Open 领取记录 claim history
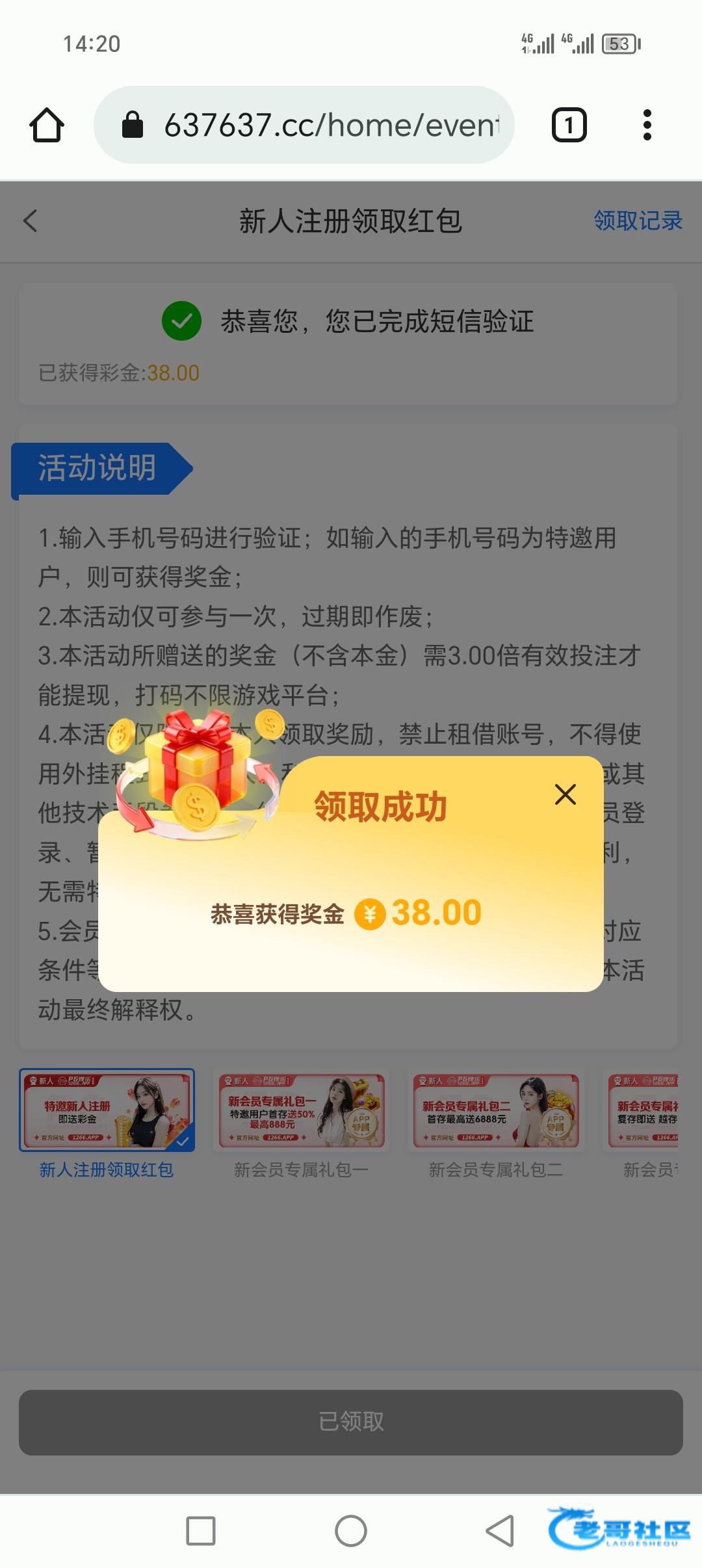This screenshot has width=702, height=1568. coord(637,221)
